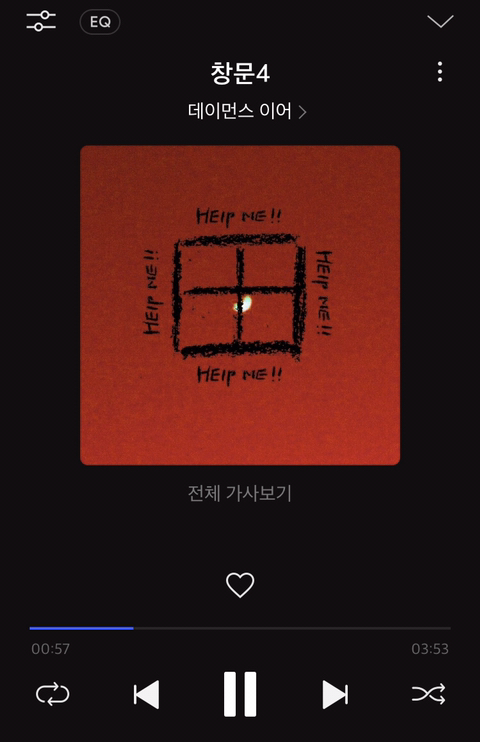Open the EQ equalizer

coord(100,22)
